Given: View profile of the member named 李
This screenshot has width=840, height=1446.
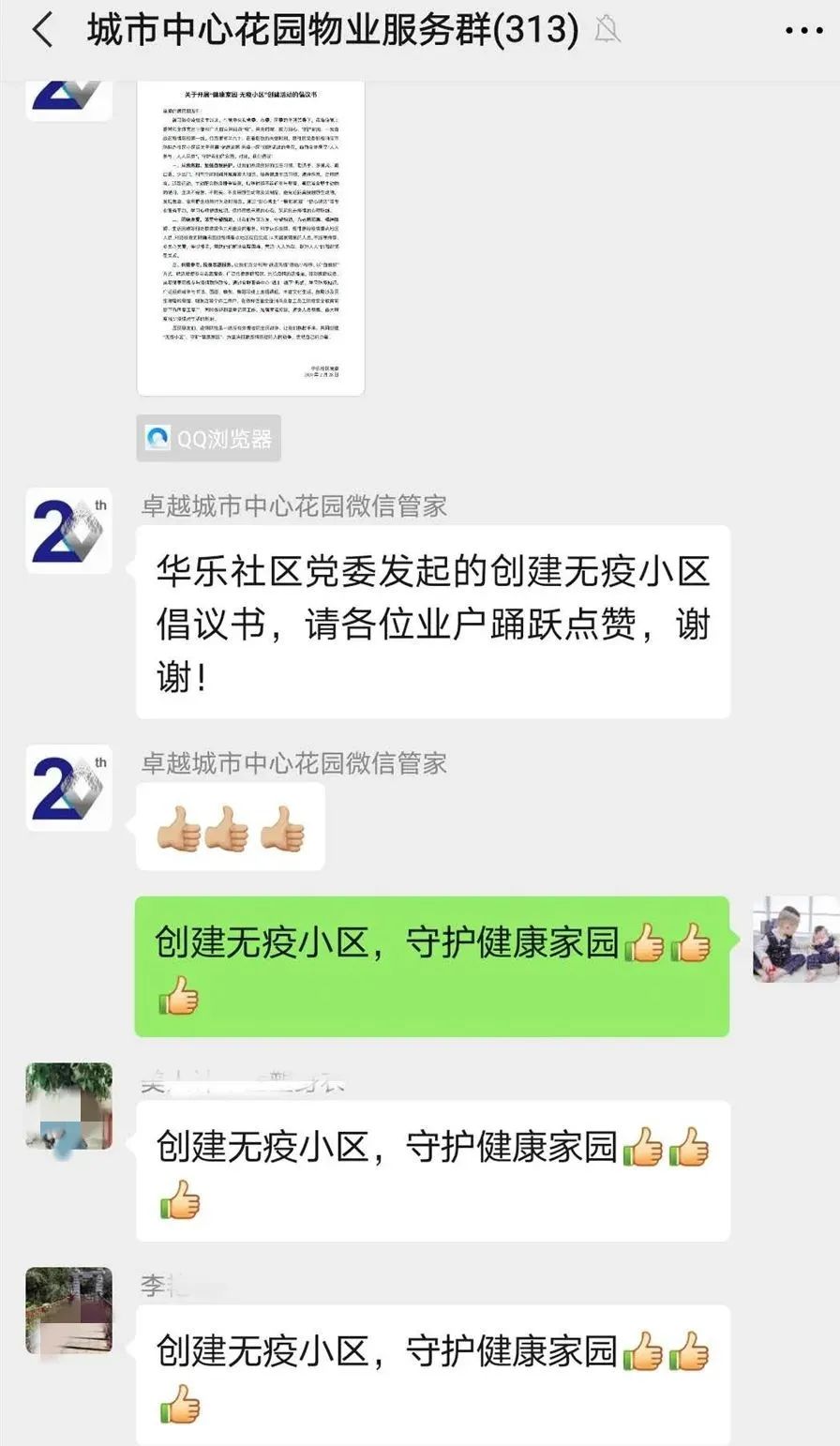Looking at the screenshot, I should point(68,1310).
